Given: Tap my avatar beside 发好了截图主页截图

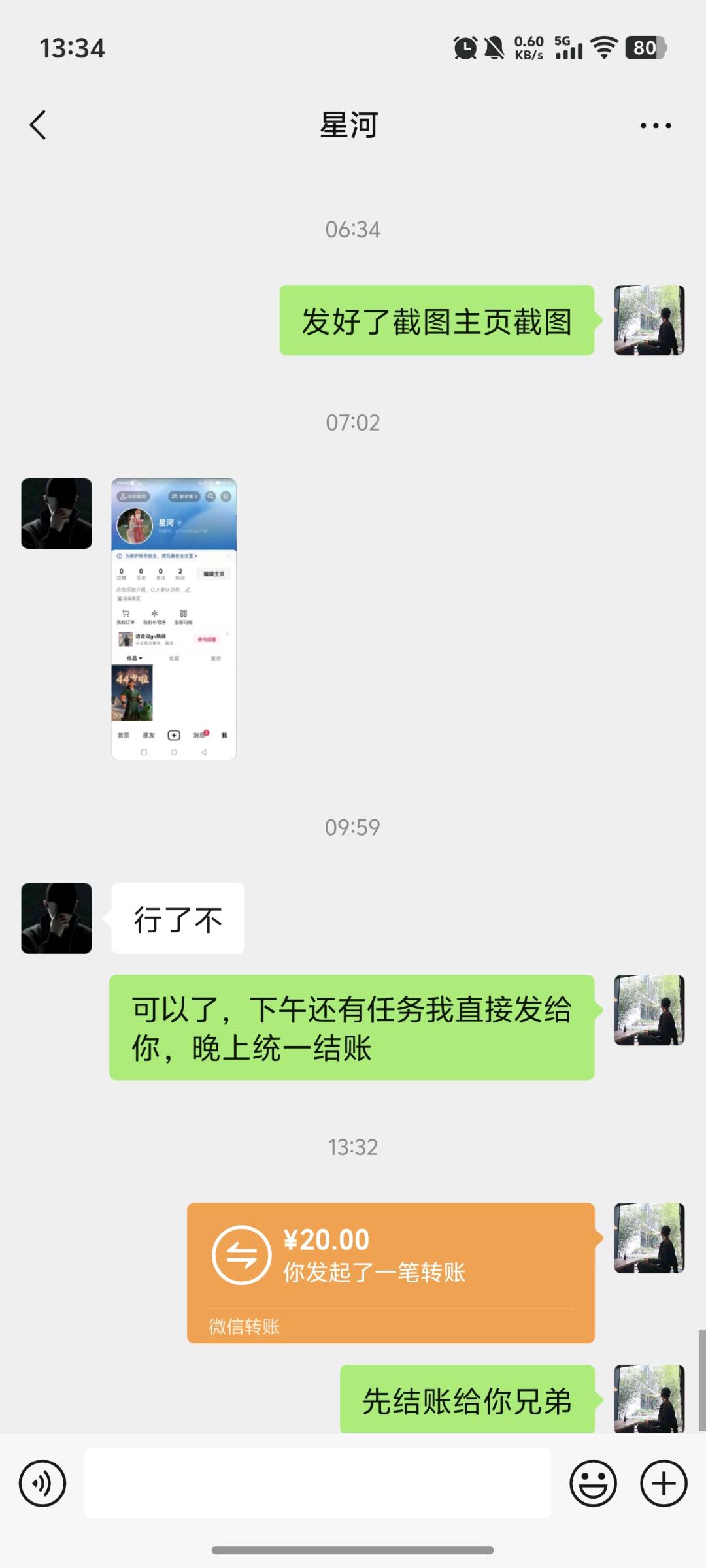Looking at the screenshot, I should pyautogui.click(x=648, y=320).
